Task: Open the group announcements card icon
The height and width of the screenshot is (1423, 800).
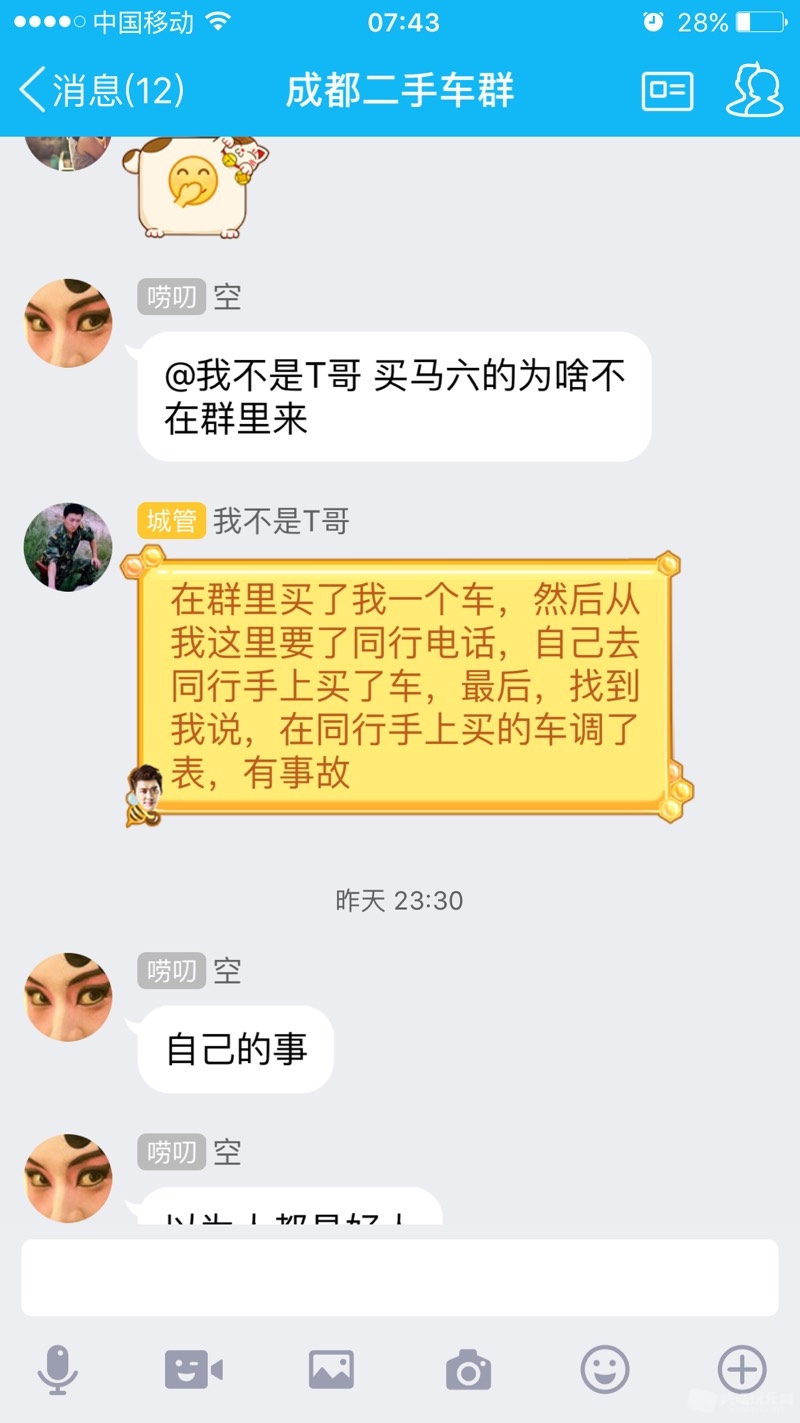Action: tap(666, 92)
